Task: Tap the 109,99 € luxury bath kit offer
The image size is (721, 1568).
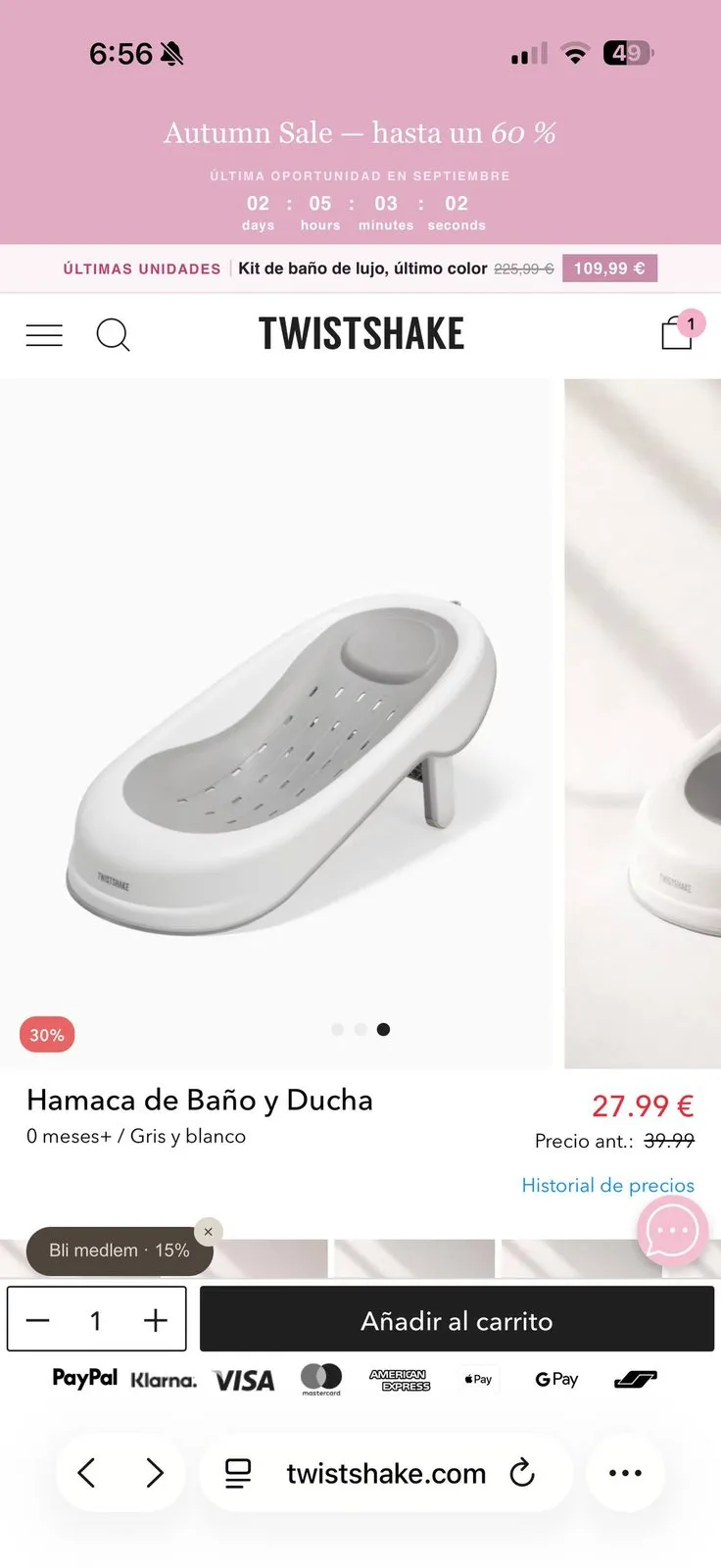Action: 609,269
